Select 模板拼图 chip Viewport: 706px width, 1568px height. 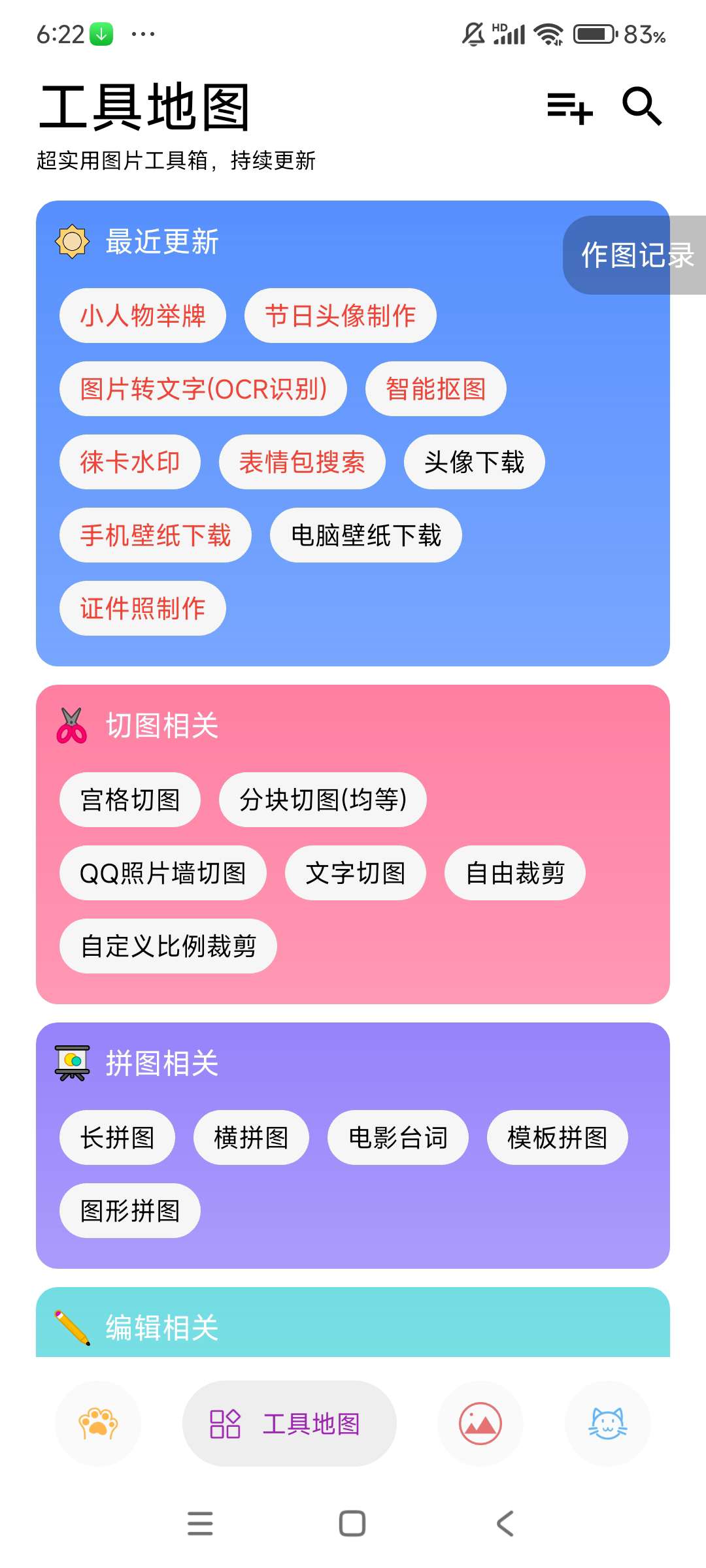coord(558,1137)
